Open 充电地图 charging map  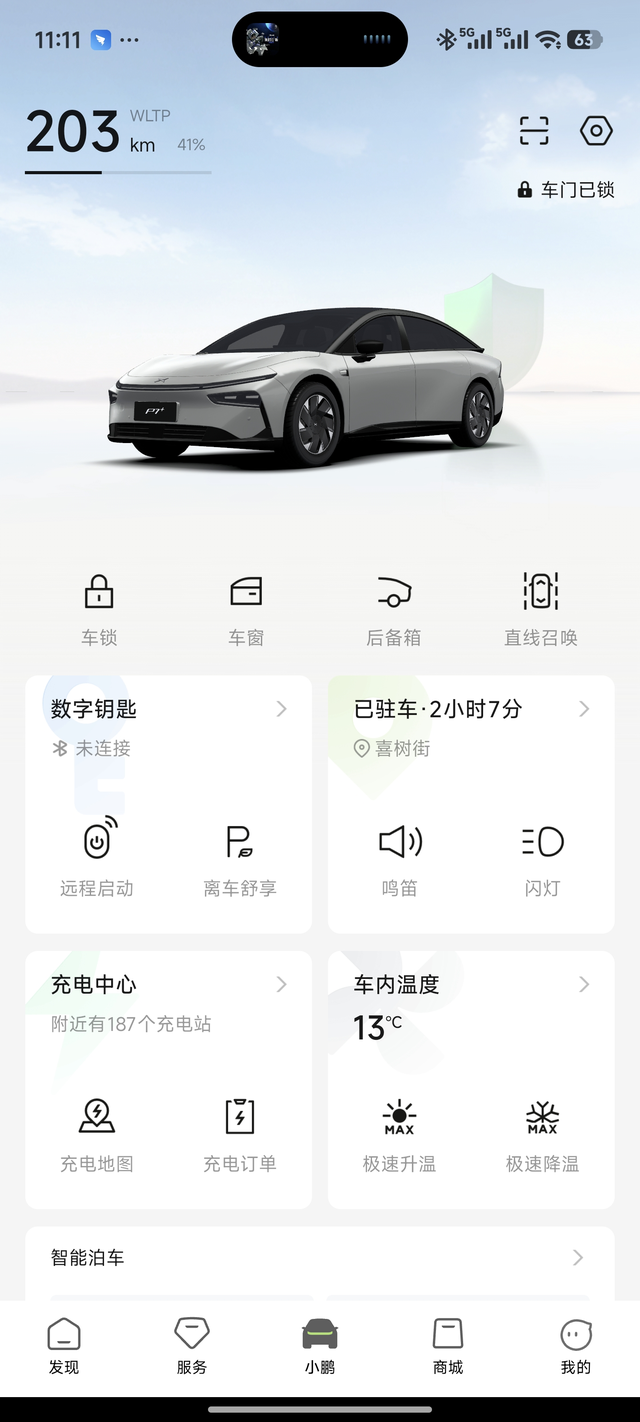[x=97, y=1133]
